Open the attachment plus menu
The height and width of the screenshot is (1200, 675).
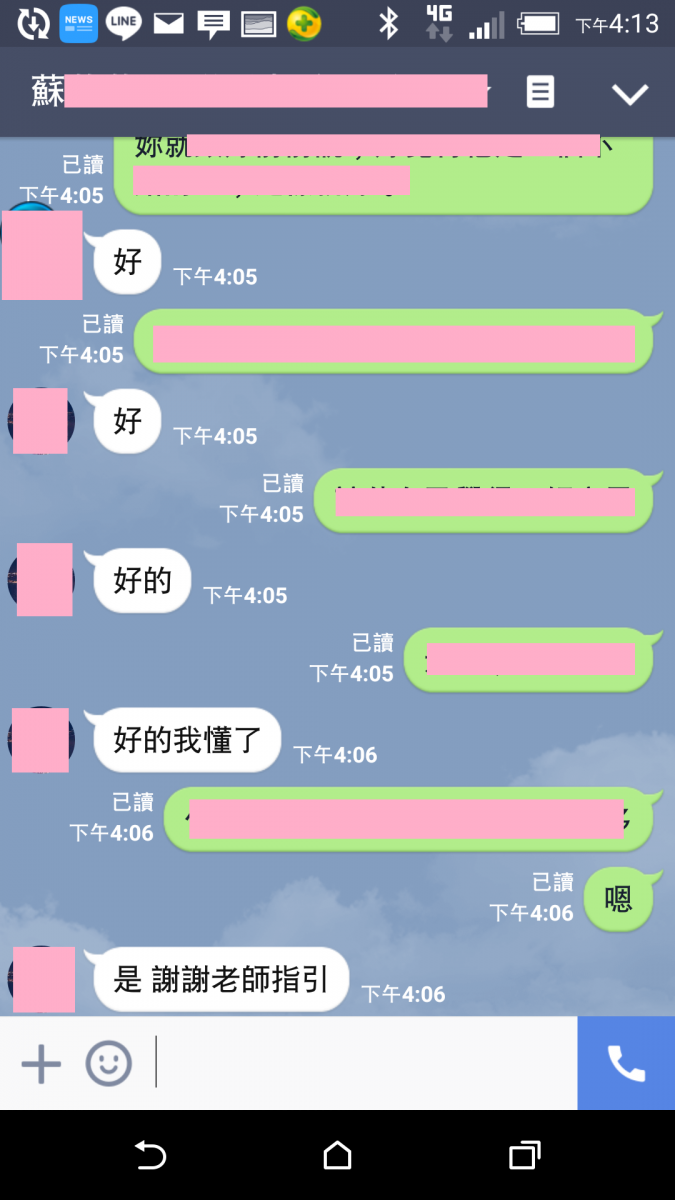point(41,1064)
